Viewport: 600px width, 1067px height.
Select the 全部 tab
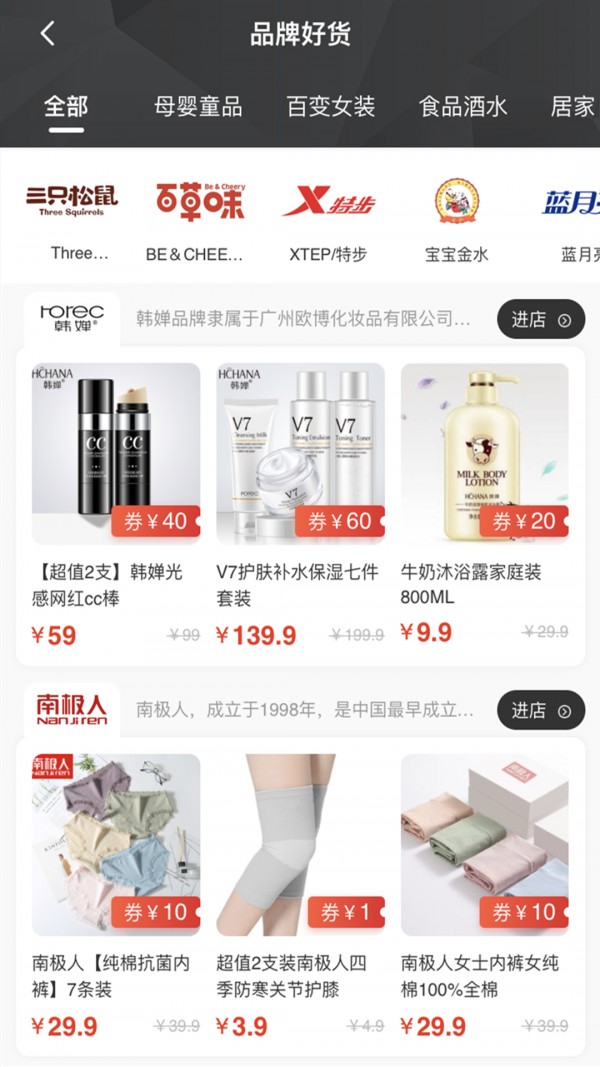click(66, 106)
